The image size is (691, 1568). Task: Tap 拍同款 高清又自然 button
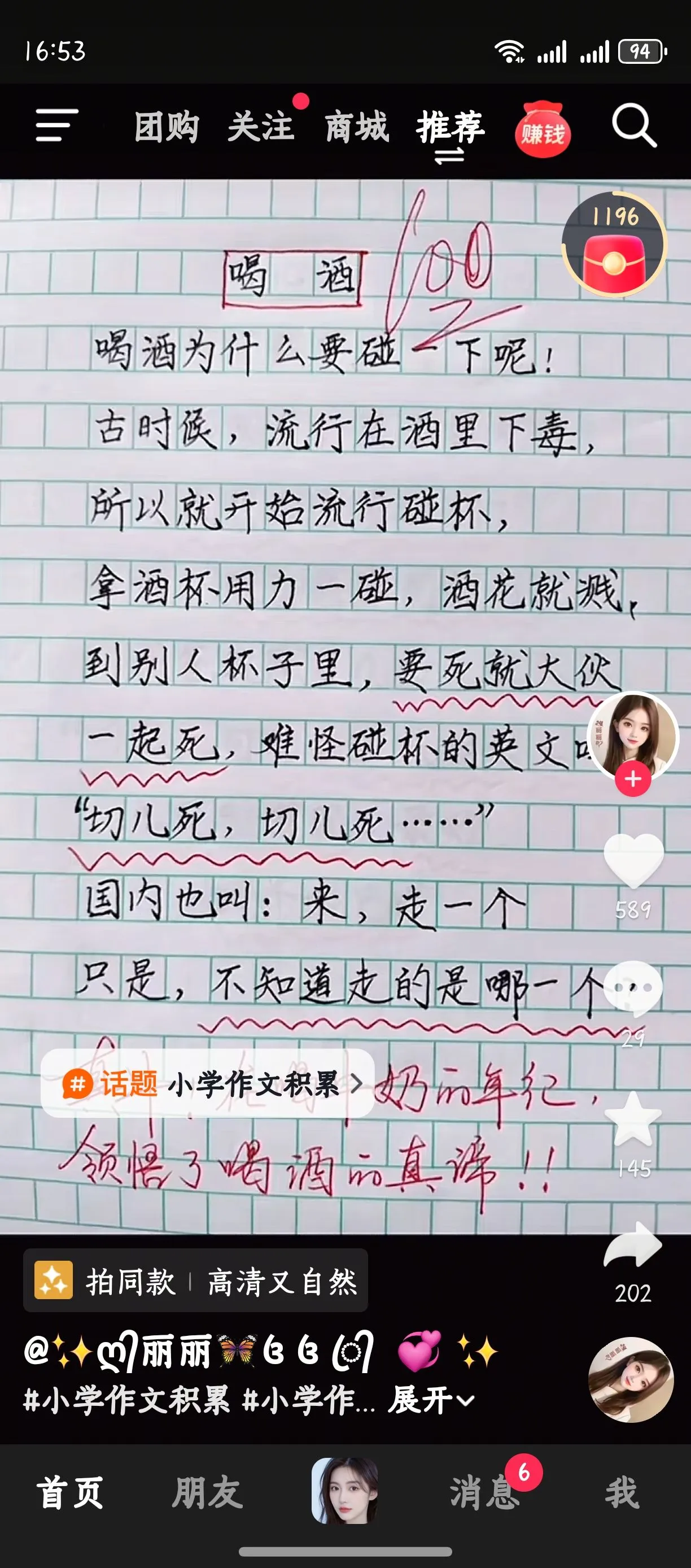coord(195,1281)
